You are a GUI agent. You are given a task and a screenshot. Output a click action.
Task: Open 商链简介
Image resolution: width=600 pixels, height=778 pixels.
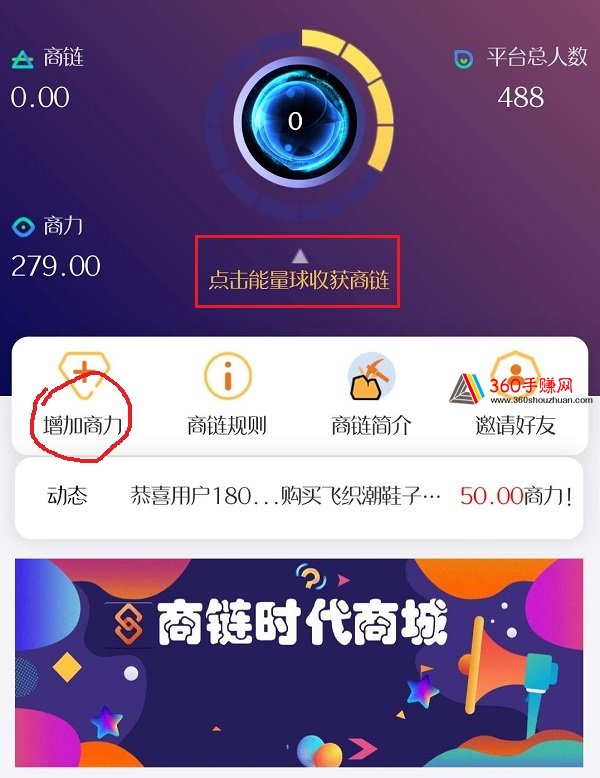click(x=371, y=396)
